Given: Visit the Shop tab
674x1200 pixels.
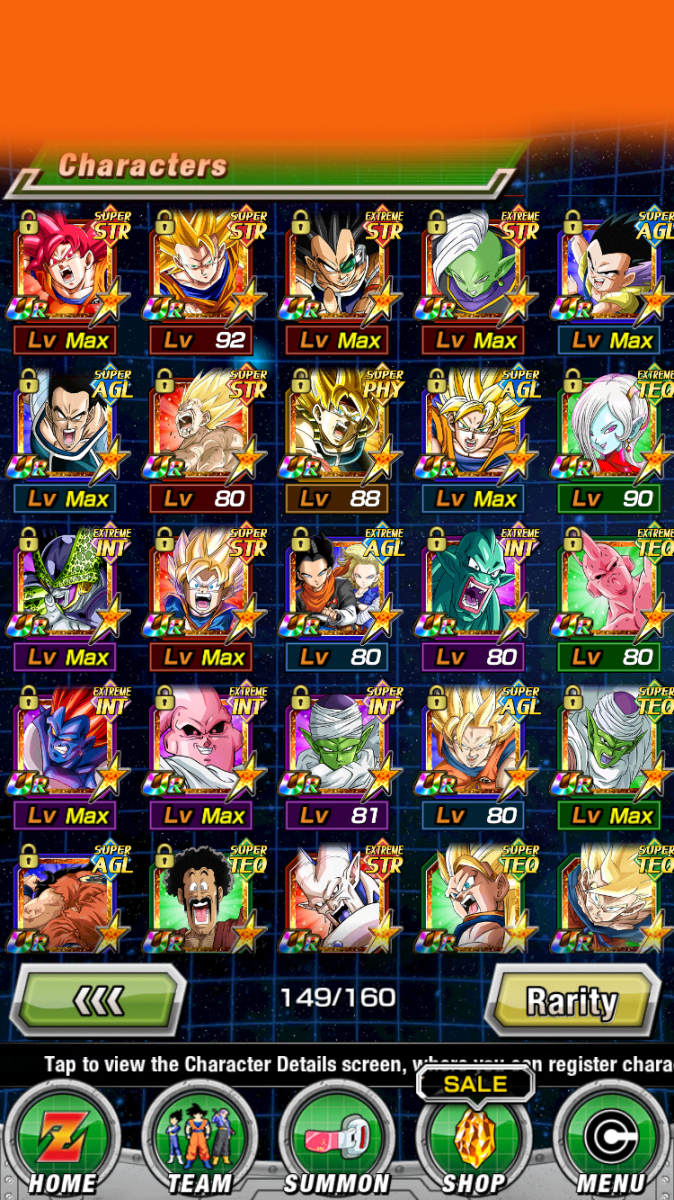Looking at the screenshot, I should point(474,1138).
